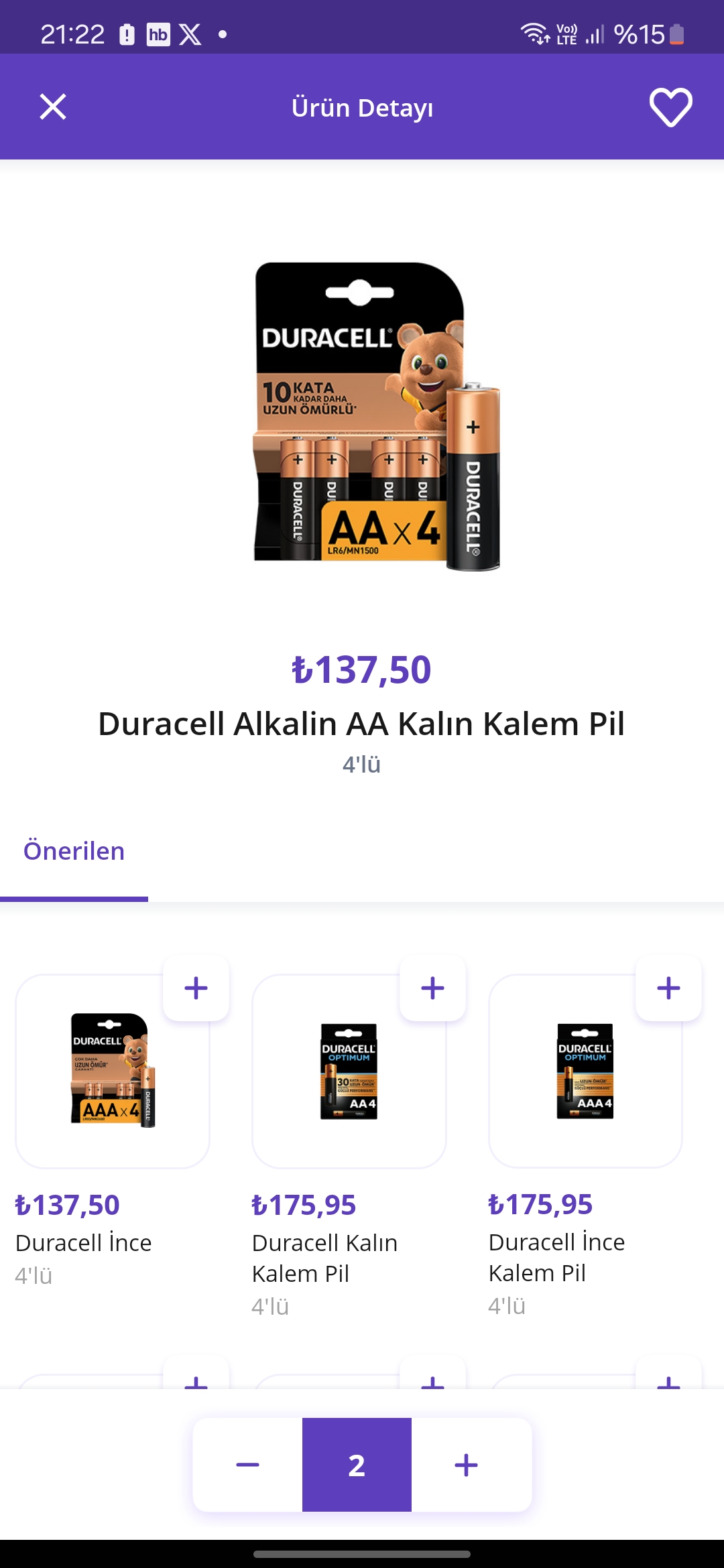Close the product detail page
Image resolution: width=724 pixels, height=1568 pixels.
point(53,107)
